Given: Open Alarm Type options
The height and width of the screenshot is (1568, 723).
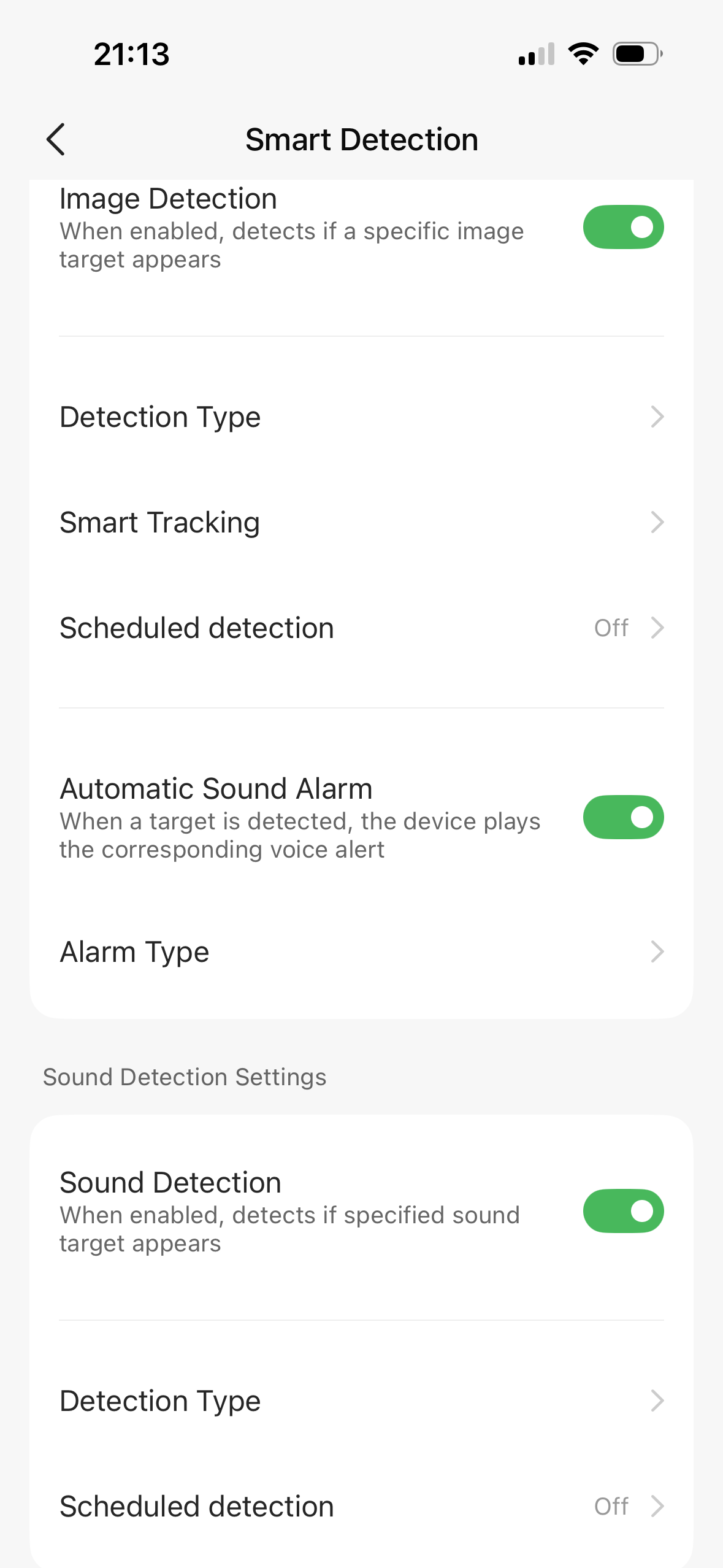Looking at the screenshot, I should click(x=361, y=952).
